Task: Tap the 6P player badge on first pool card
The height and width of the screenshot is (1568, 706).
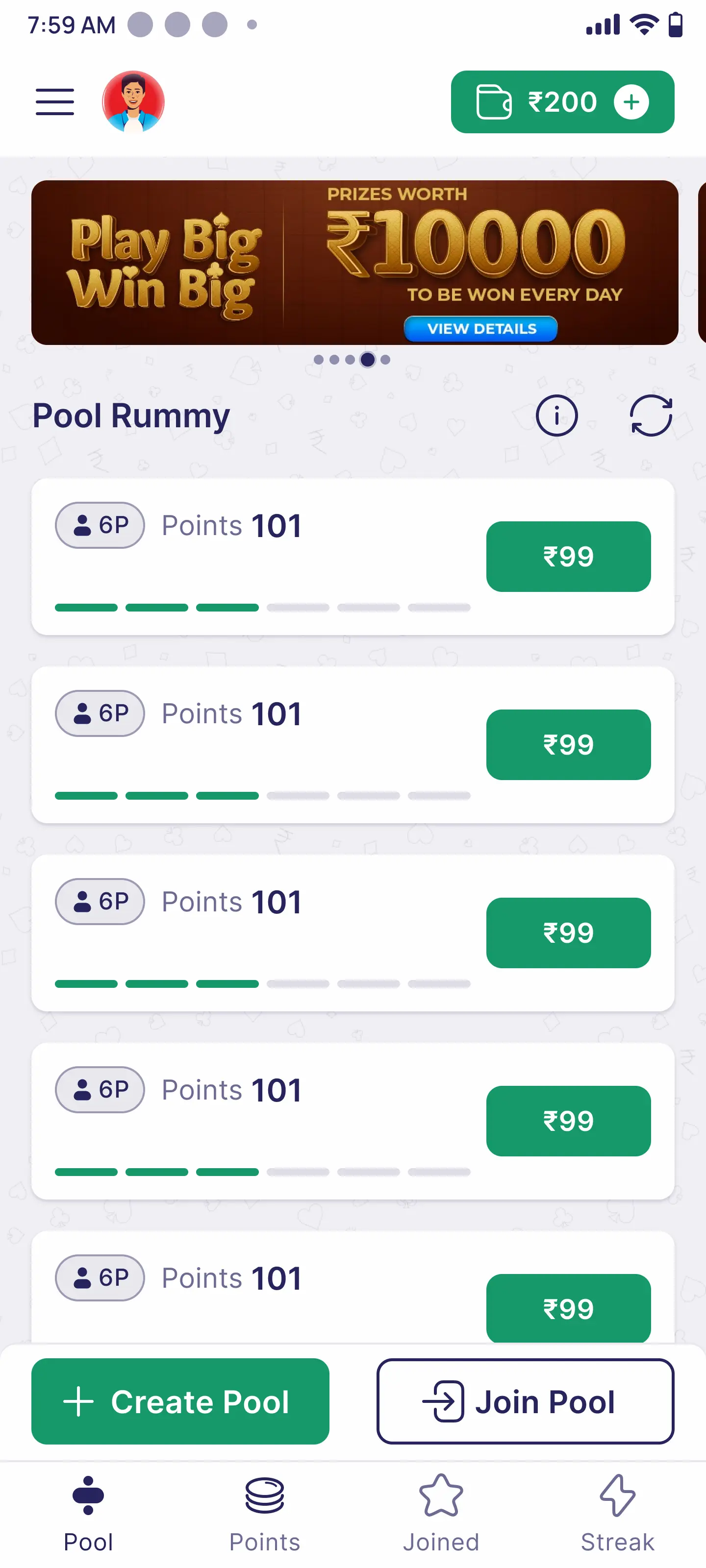Action: 100,525
